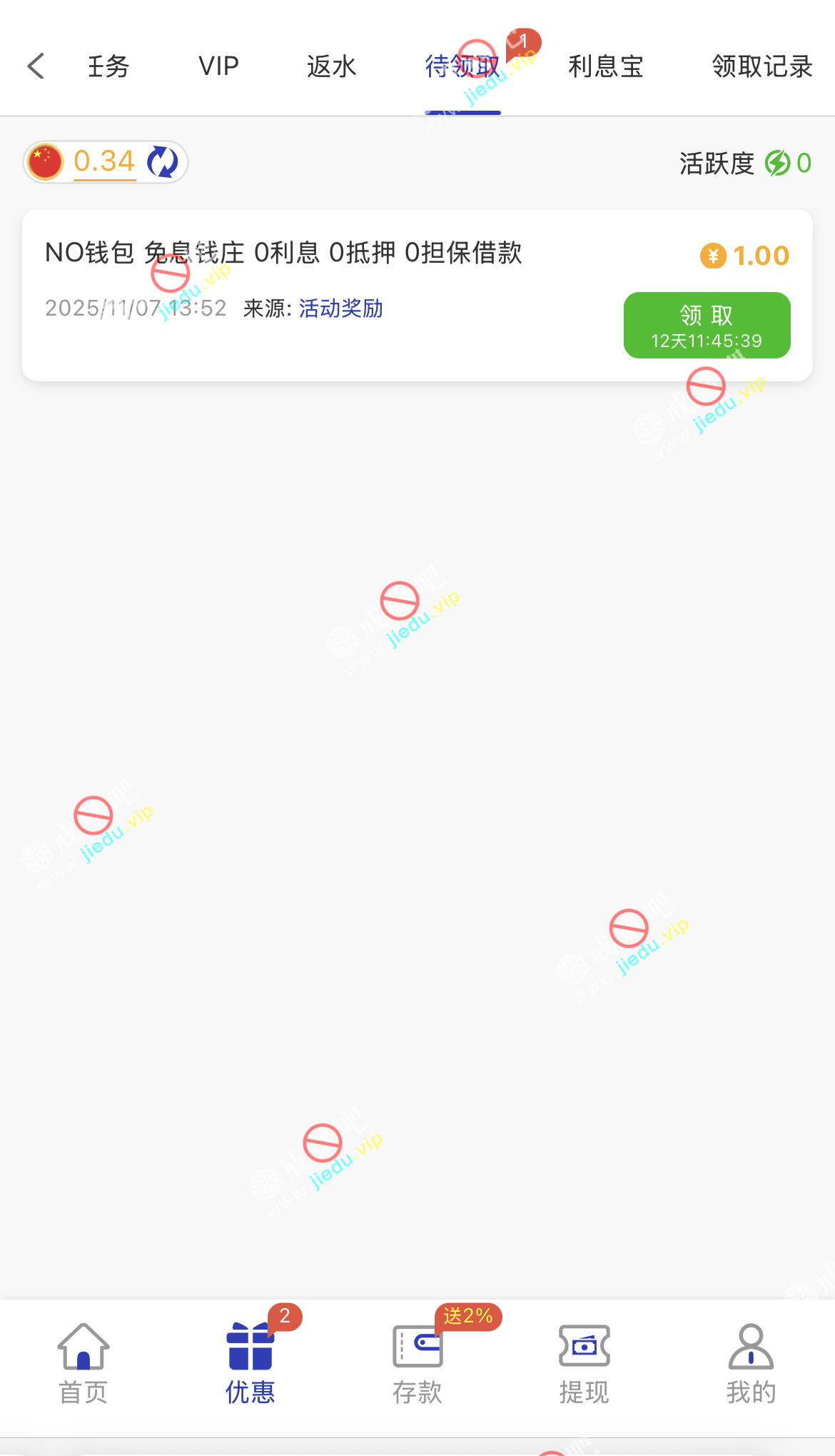Select the 待领取 tab

point(462,66)
